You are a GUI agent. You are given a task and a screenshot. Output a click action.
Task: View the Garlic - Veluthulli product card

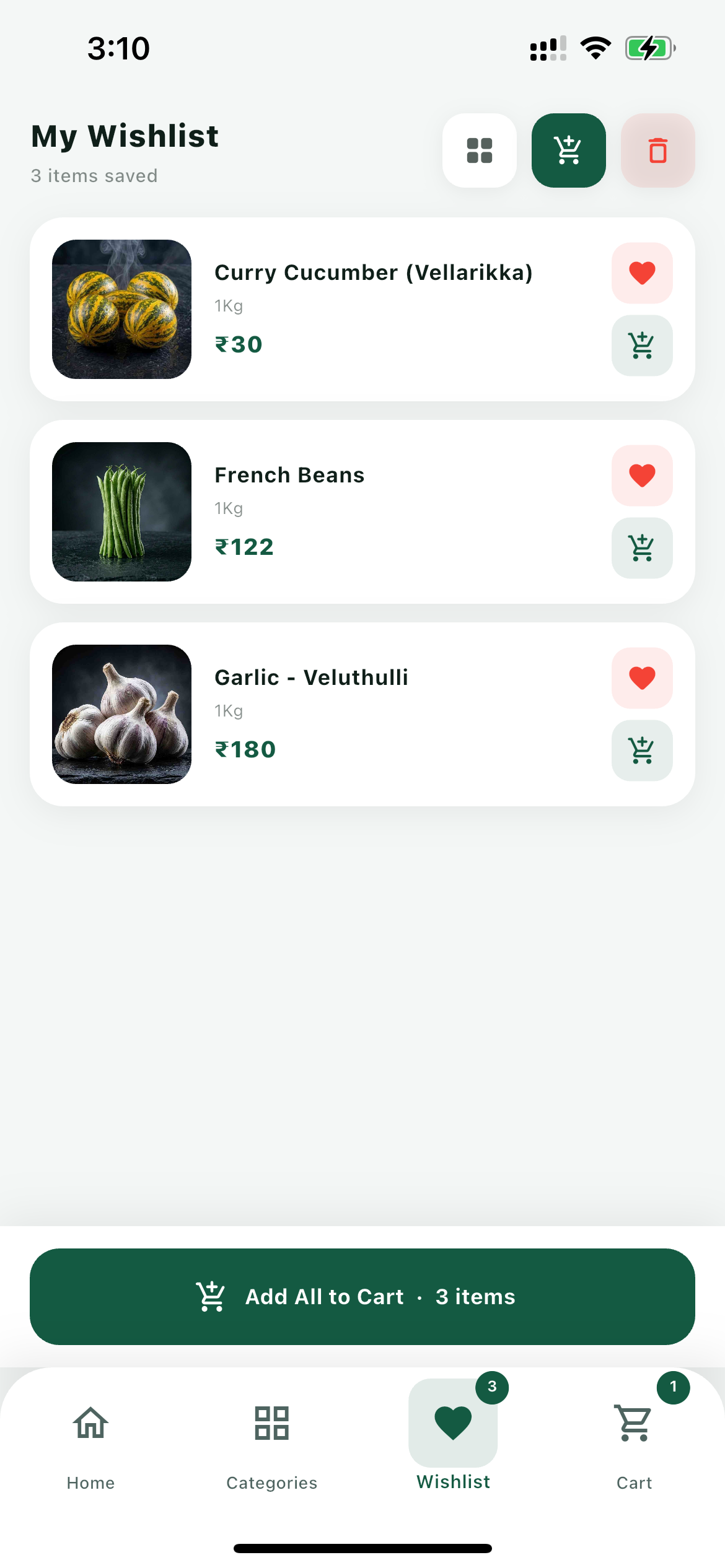tap(362, 714)
